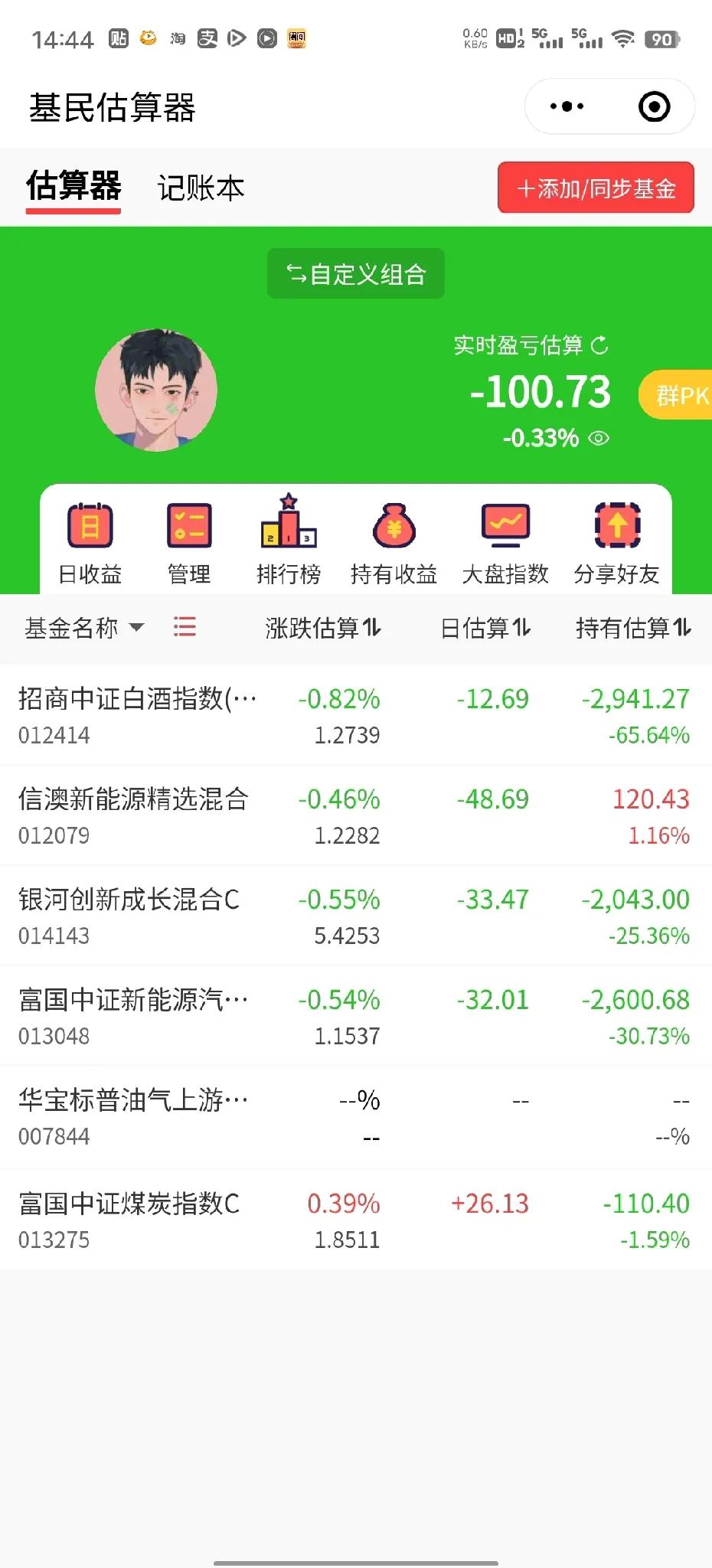Sort funds by 日估算
Viewport: 712px width, 1568px height.
(485, 628)
